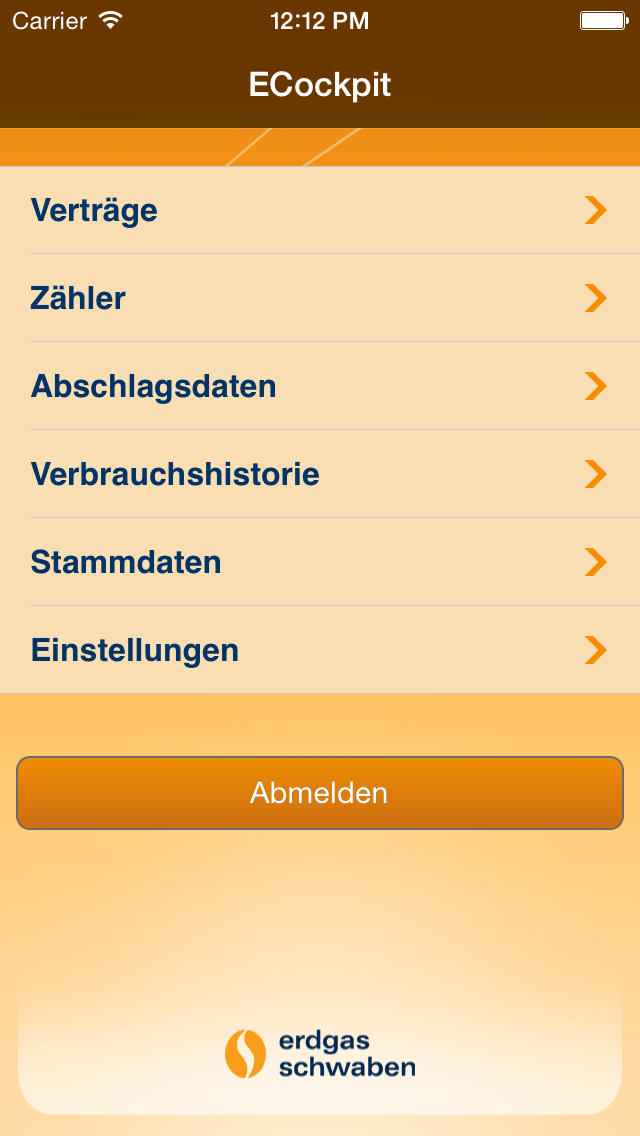Open the Verträge row
This screenshot has height=1136, width=640.
click(320, 210)
